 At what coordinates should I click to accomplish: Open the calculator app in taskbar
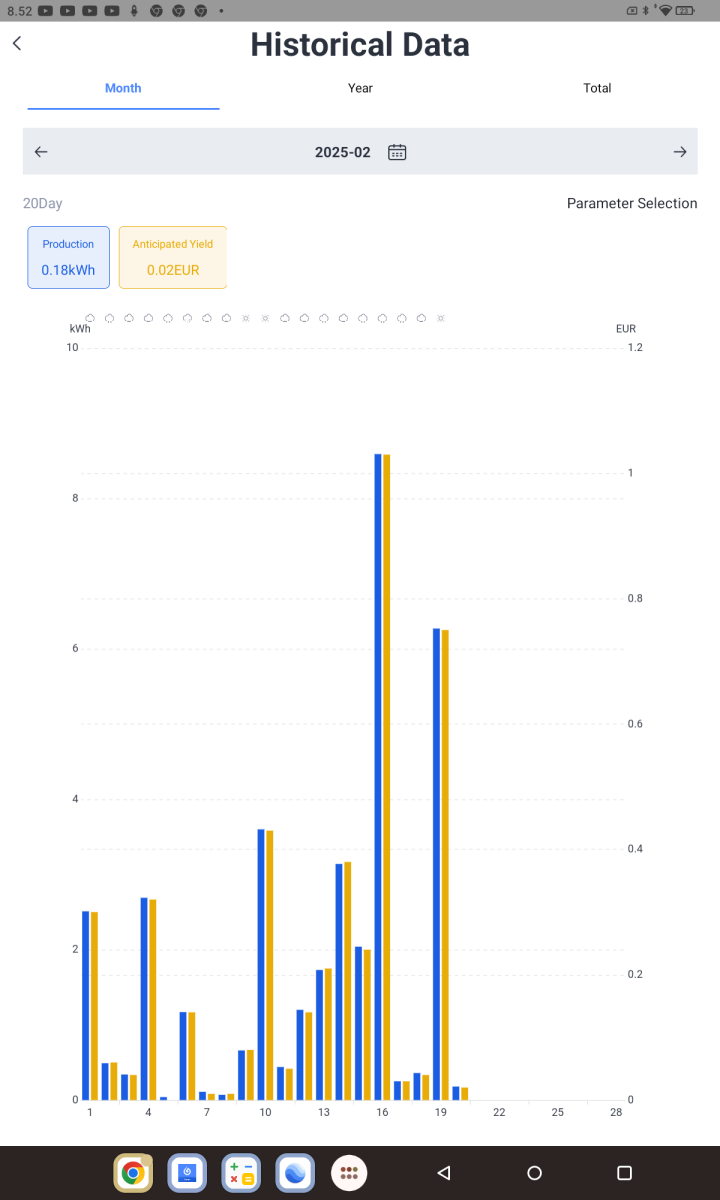241,1173
